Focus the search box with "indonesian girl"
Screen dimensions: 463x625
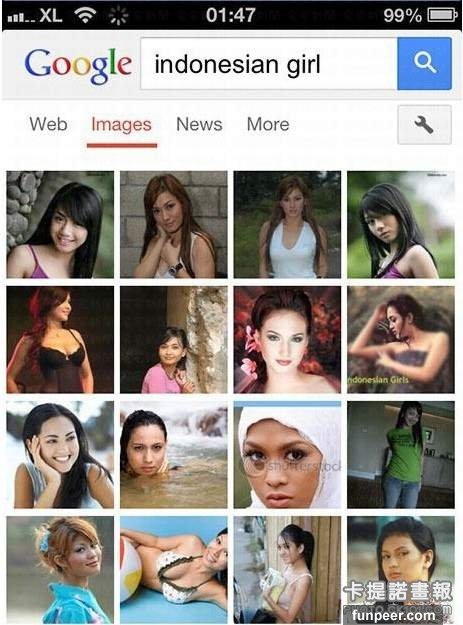269,64
